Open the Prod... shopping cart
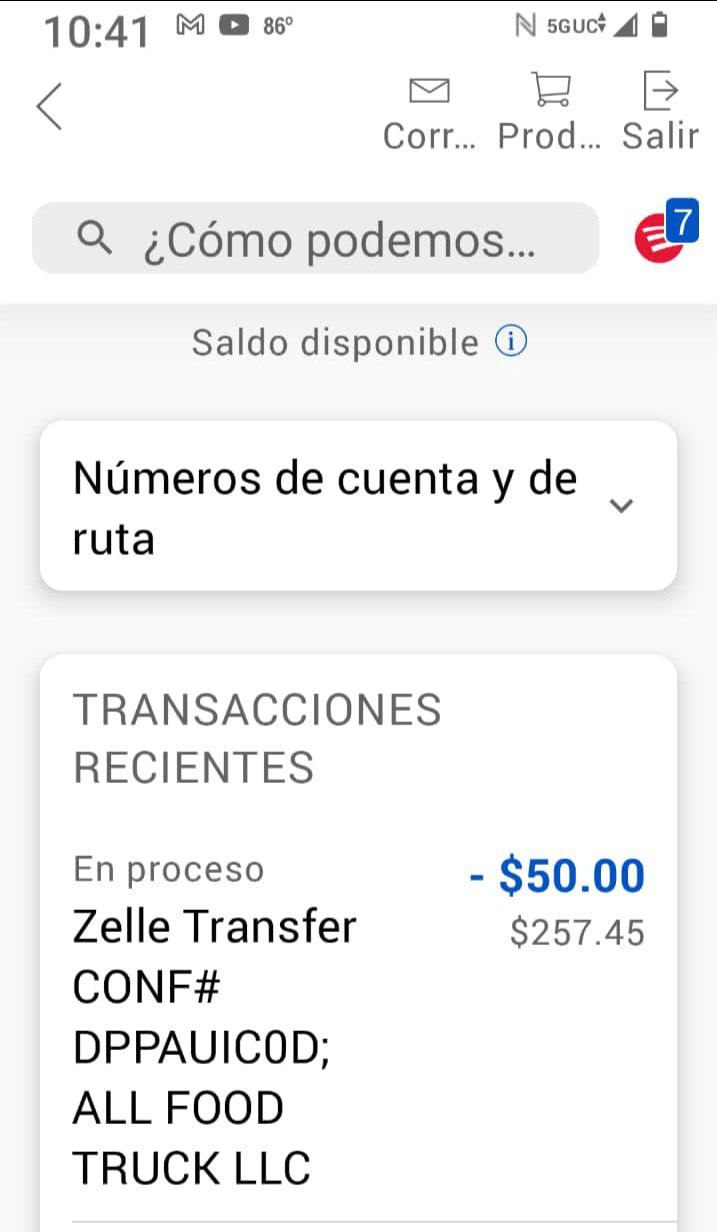The image size is (717, 1232). pyautogui.click(x=549, y=110)
